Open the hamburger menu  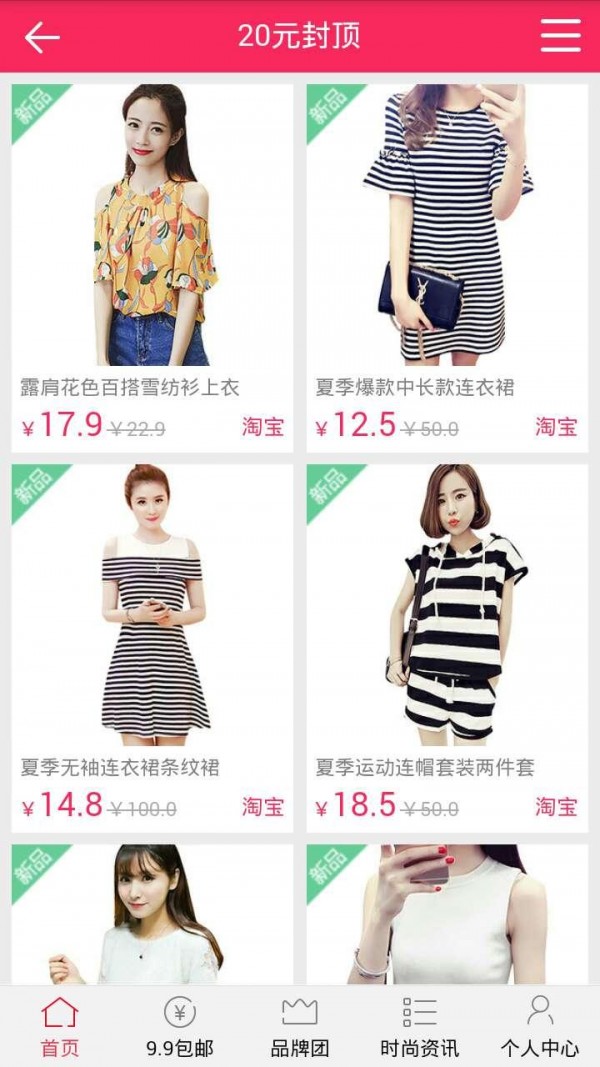point(560,36)
